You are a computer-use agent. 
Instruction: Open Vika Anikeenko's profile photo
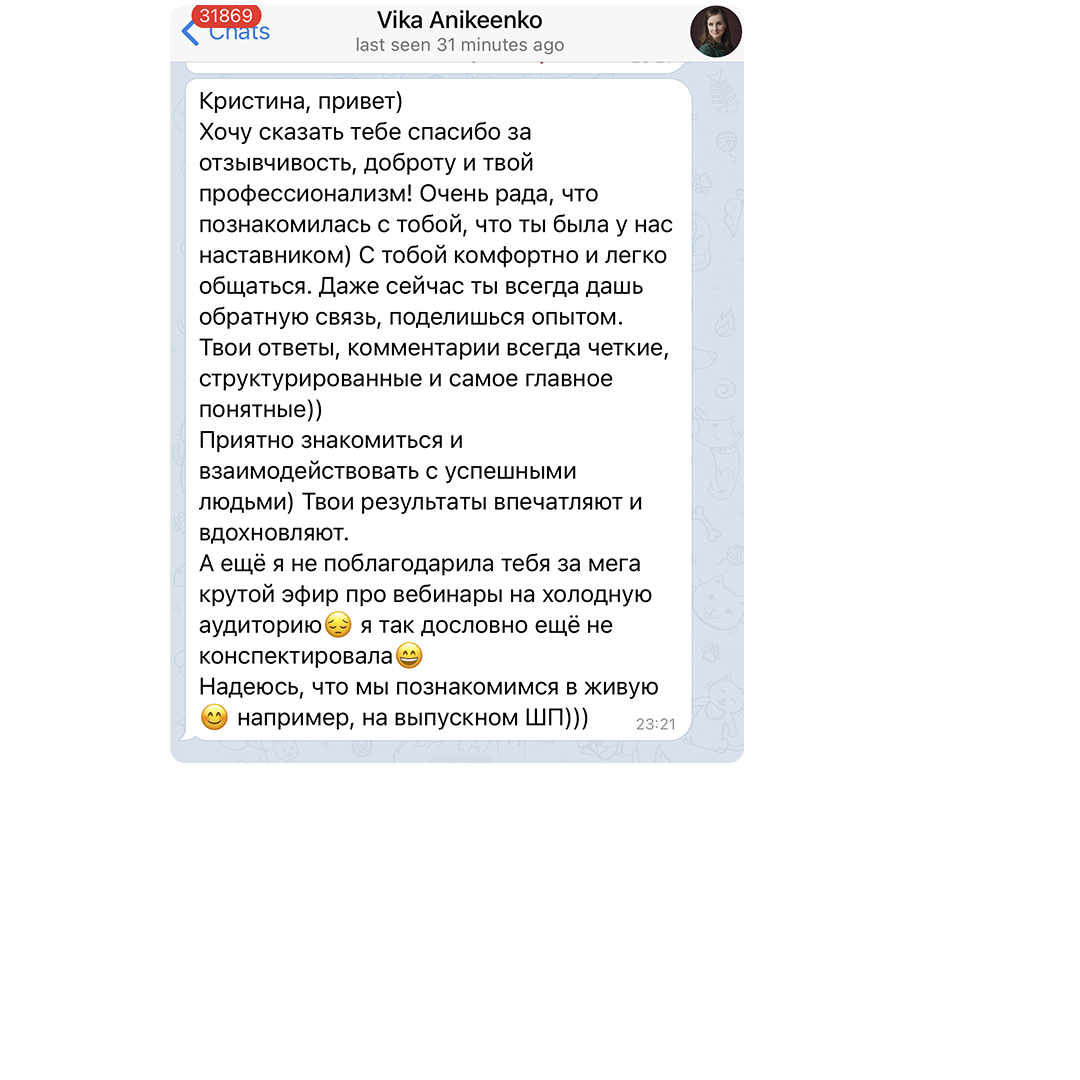716,32
